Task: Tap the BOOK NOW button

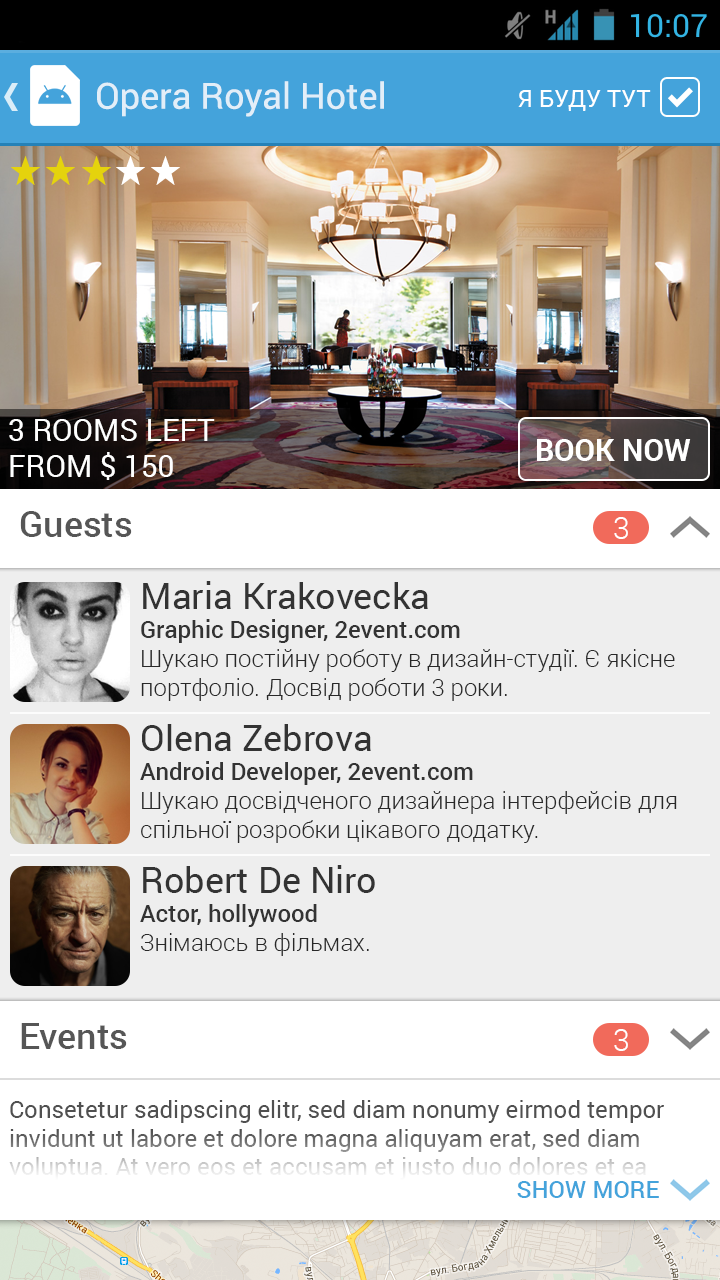Action: (613, 450)
